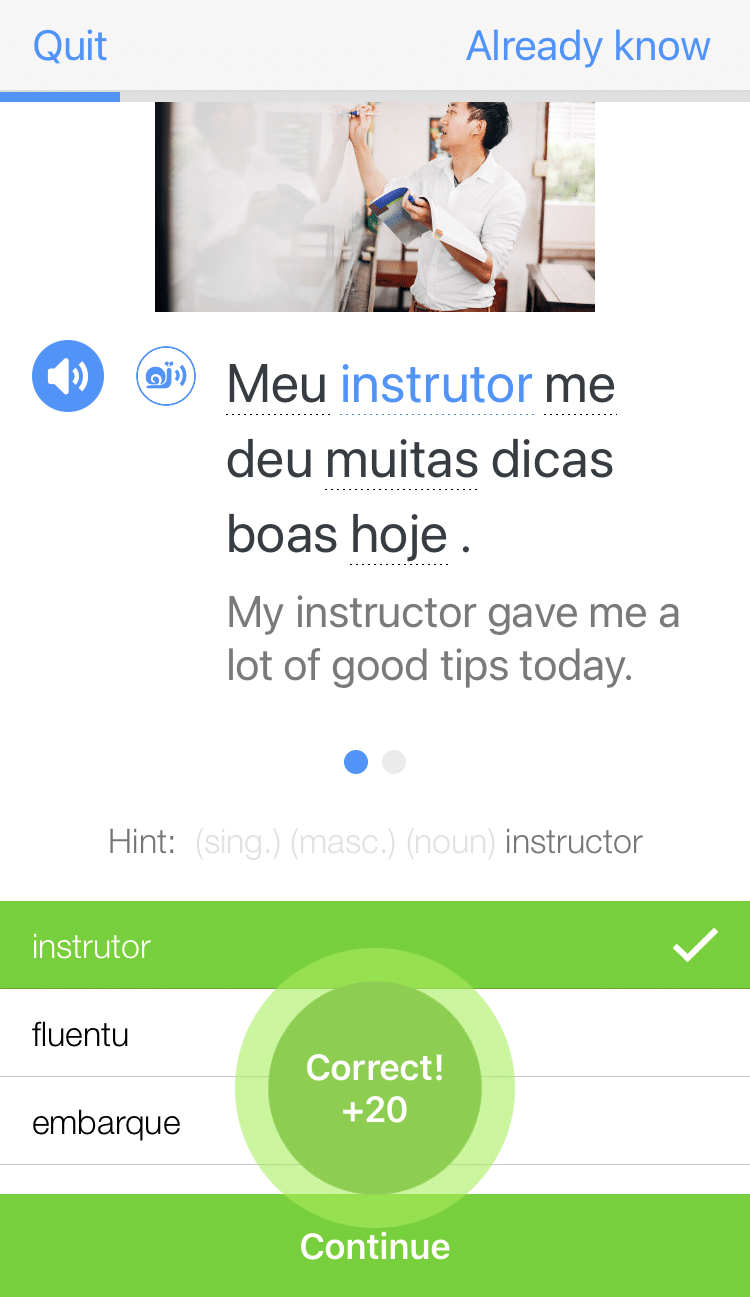Screen dimensions: 750x1297
Task: Open 'Quit' to leave the lesson
Action: 69,46
